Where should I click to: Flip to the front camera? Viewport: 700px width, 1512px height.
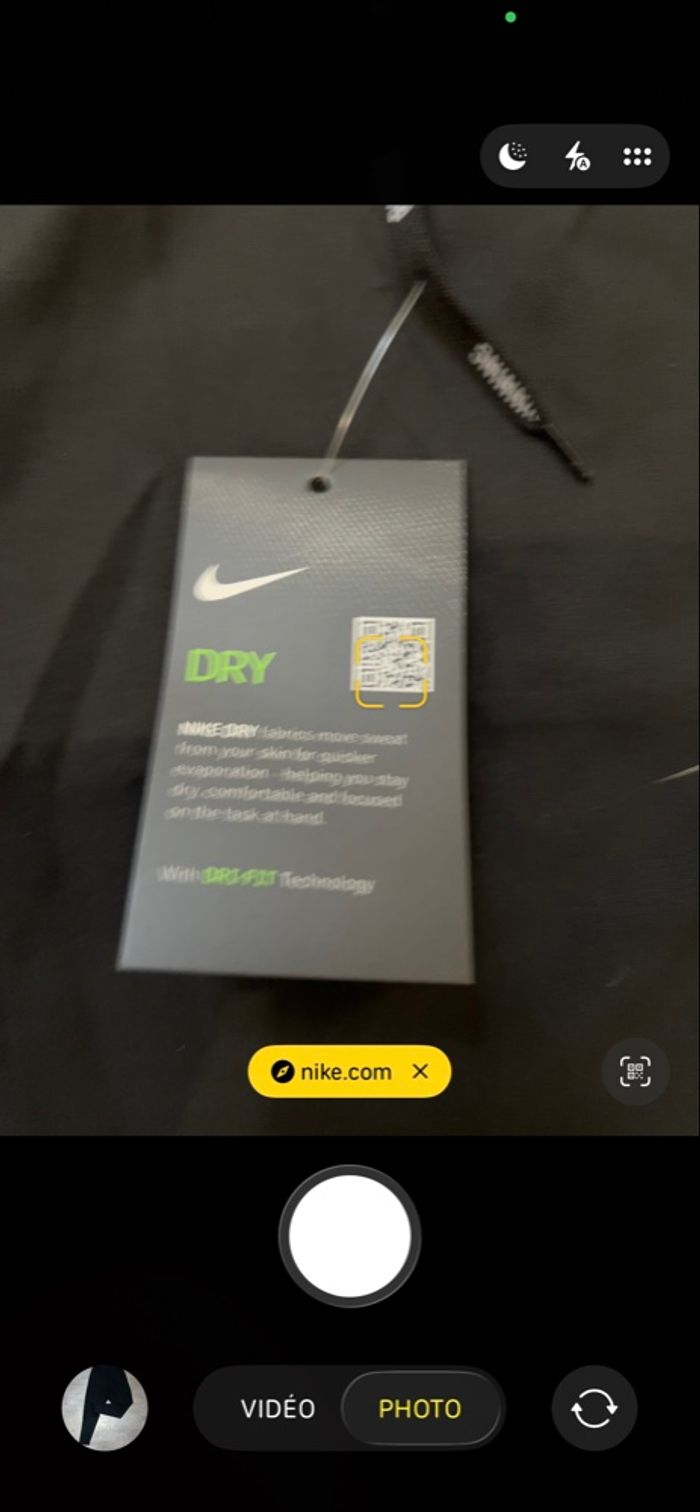594,1409
